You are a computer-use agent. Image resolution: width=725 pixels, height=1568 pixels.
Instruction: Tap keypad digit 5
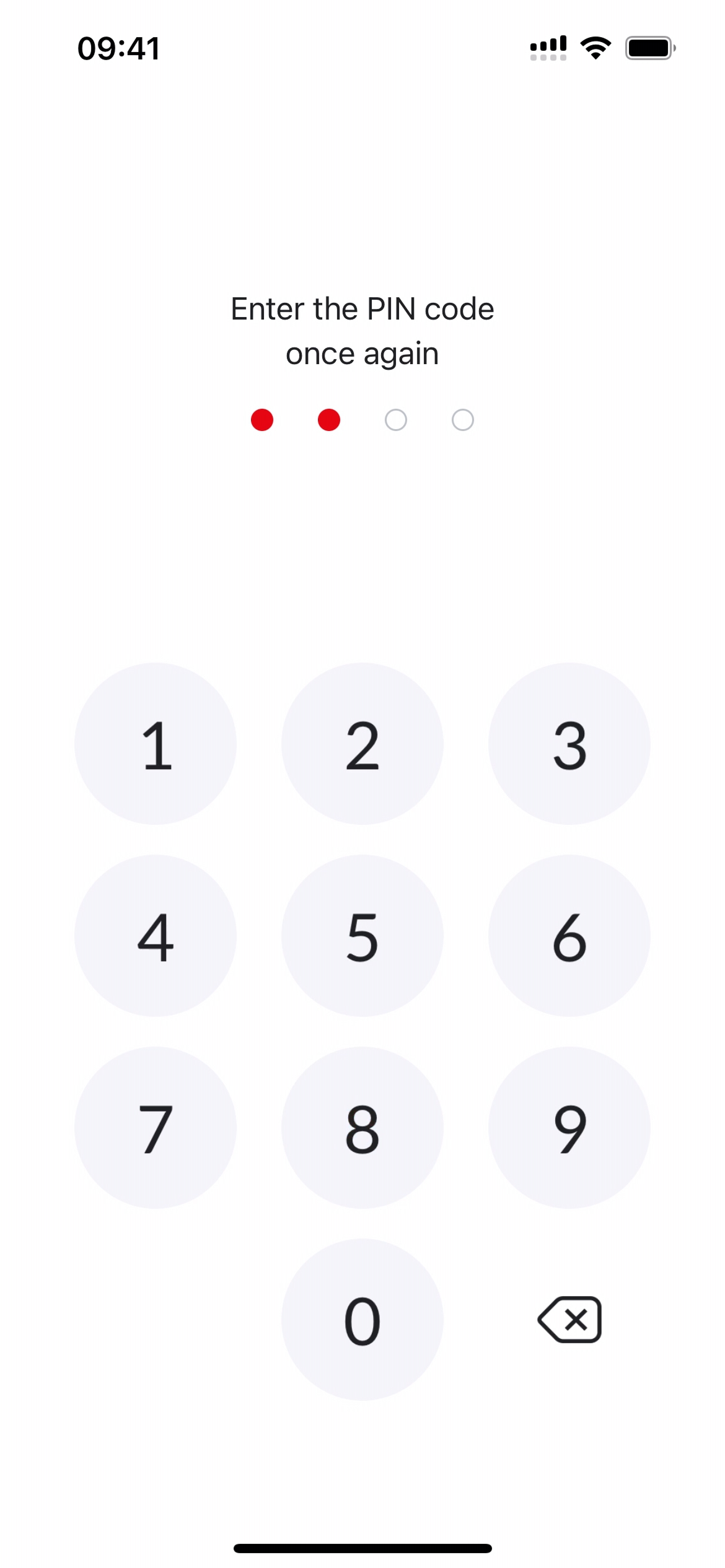point(362,936)
